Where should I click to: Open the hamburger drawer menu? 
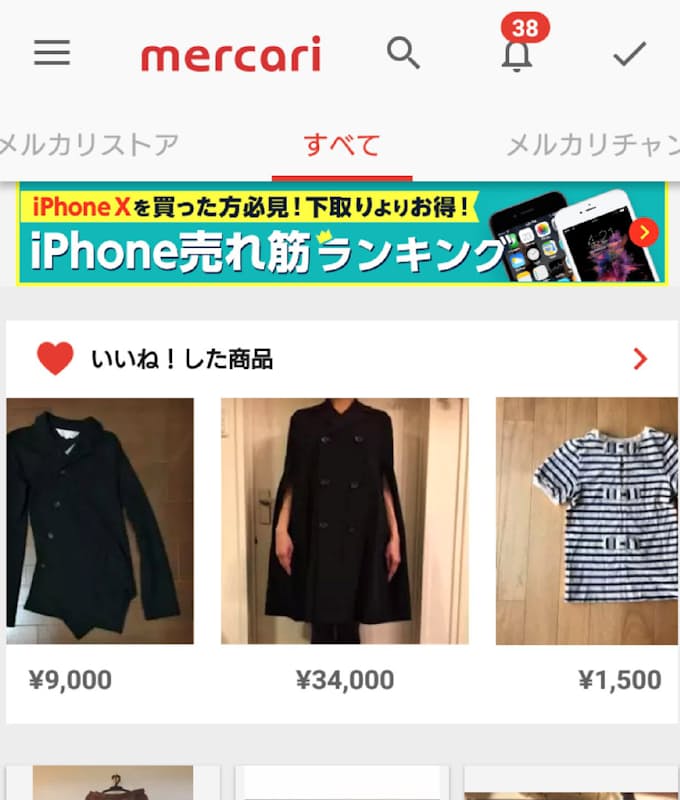point(52,54)
